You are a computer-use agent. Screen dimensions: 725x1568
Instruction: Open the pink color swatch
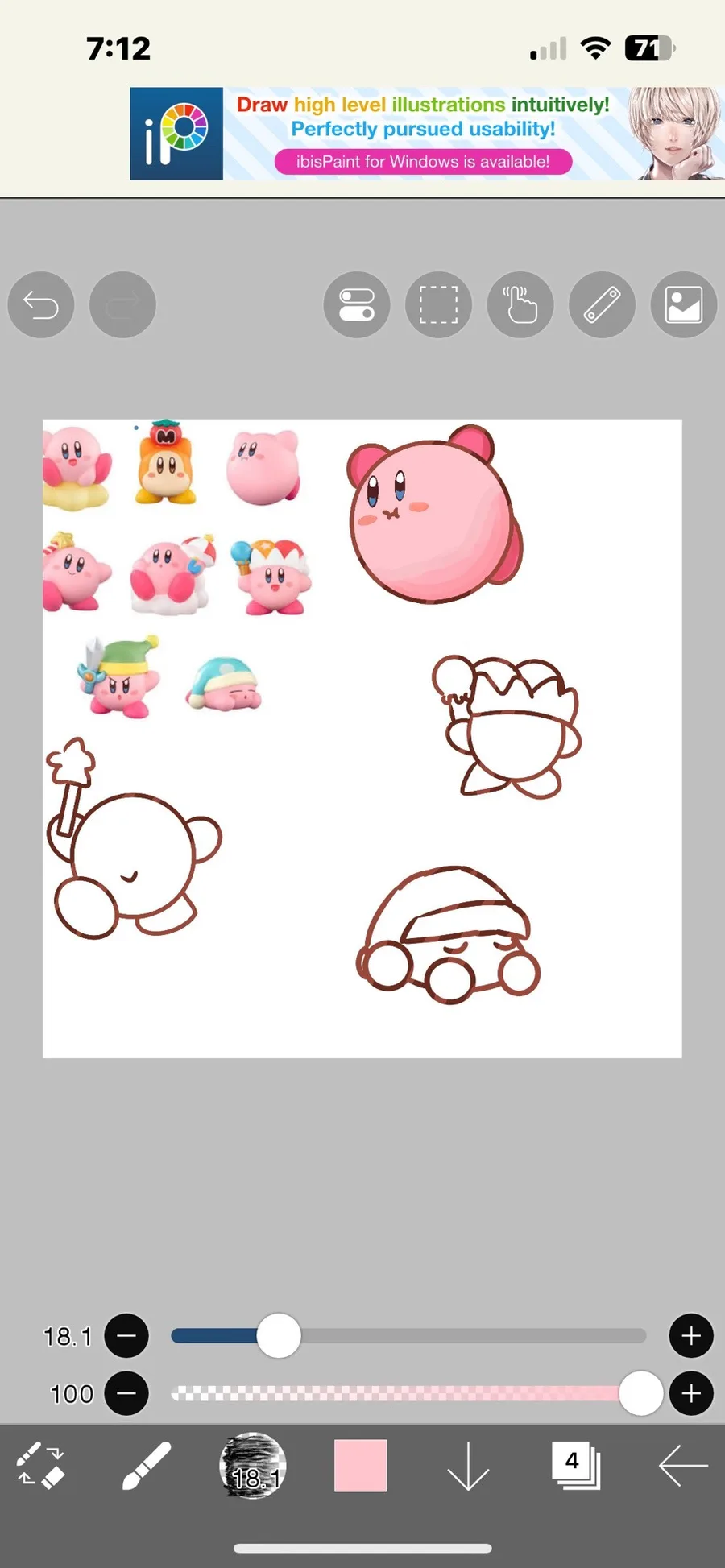click(x=360, y=1466)
